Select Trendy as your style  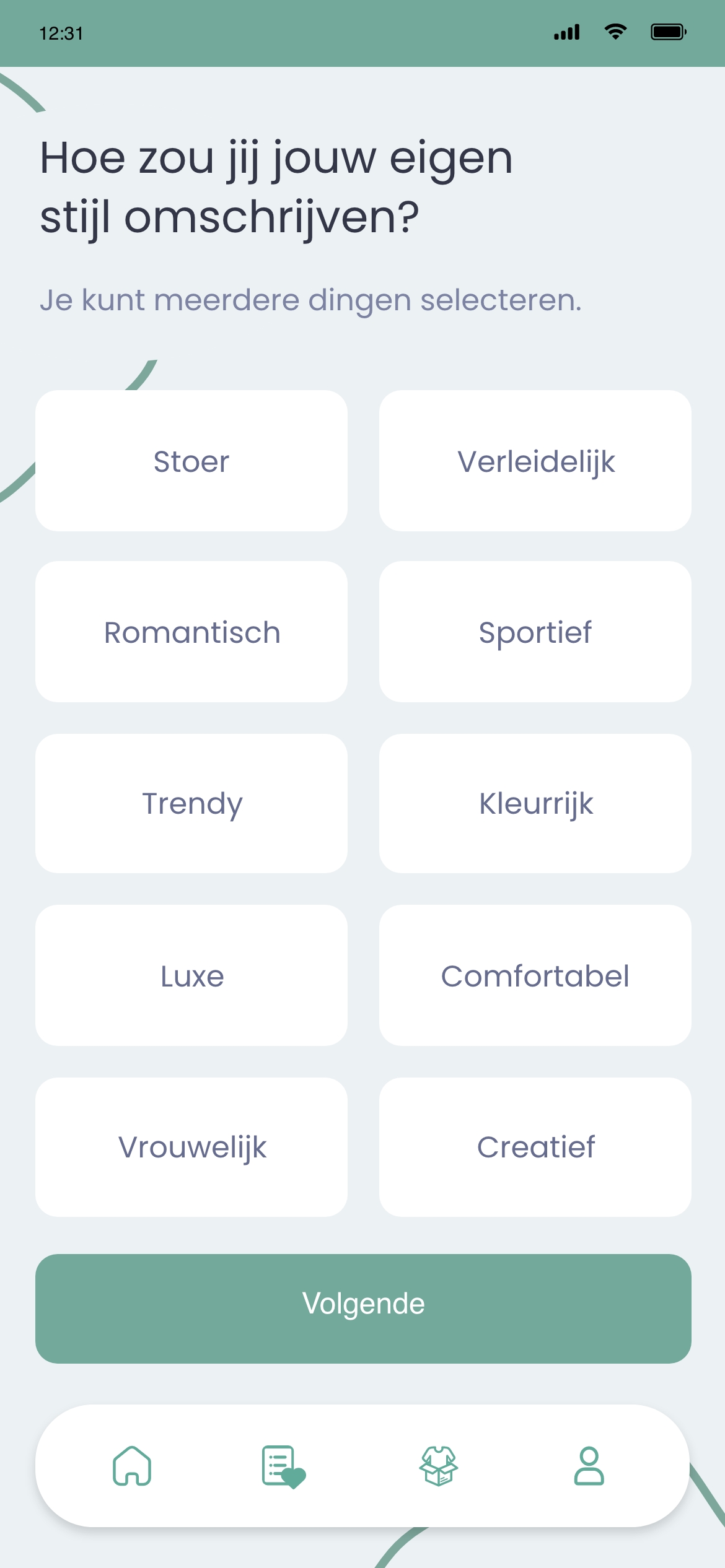click(191, 803)
